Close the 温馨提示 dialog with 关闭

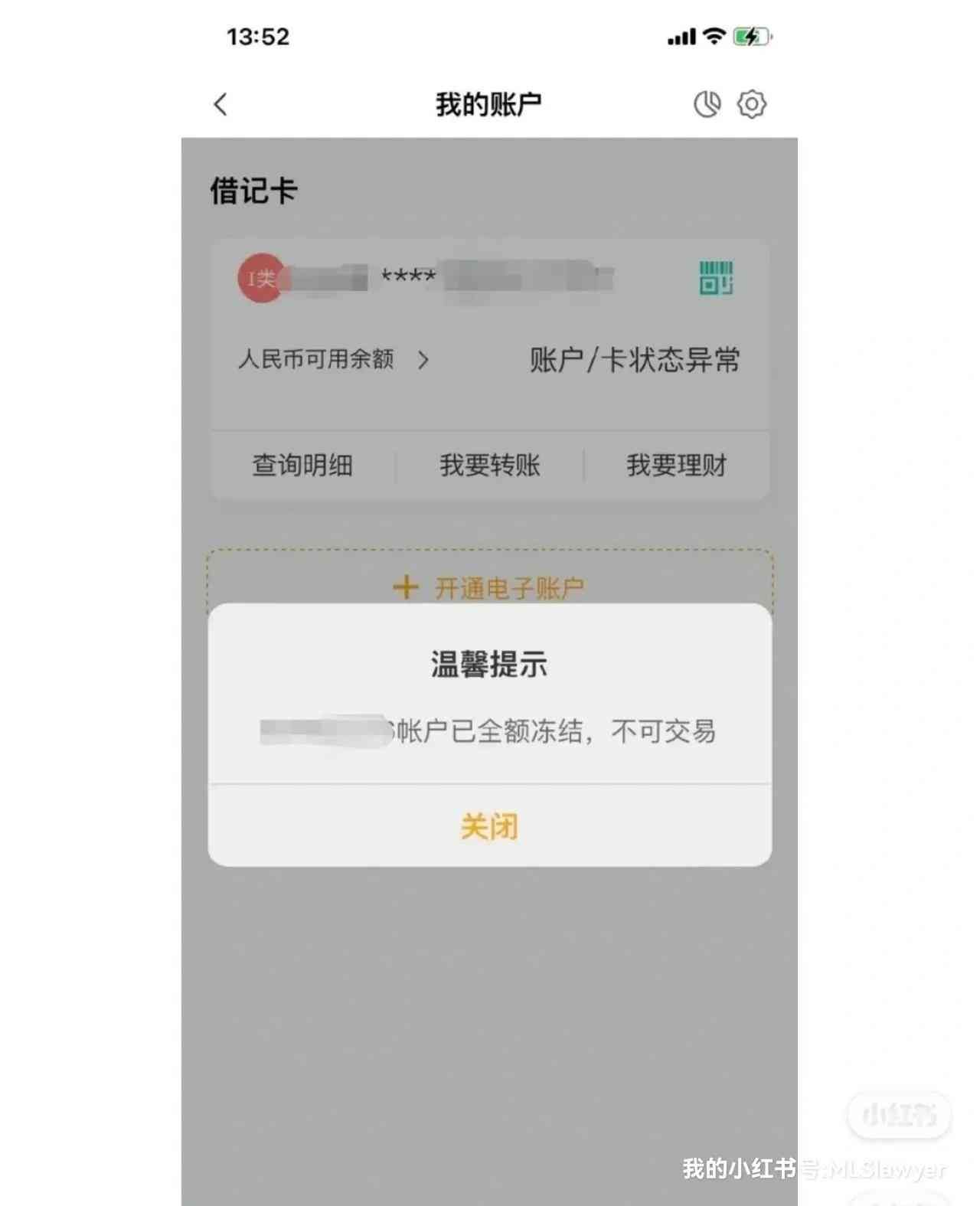click(x=489, y=826)
